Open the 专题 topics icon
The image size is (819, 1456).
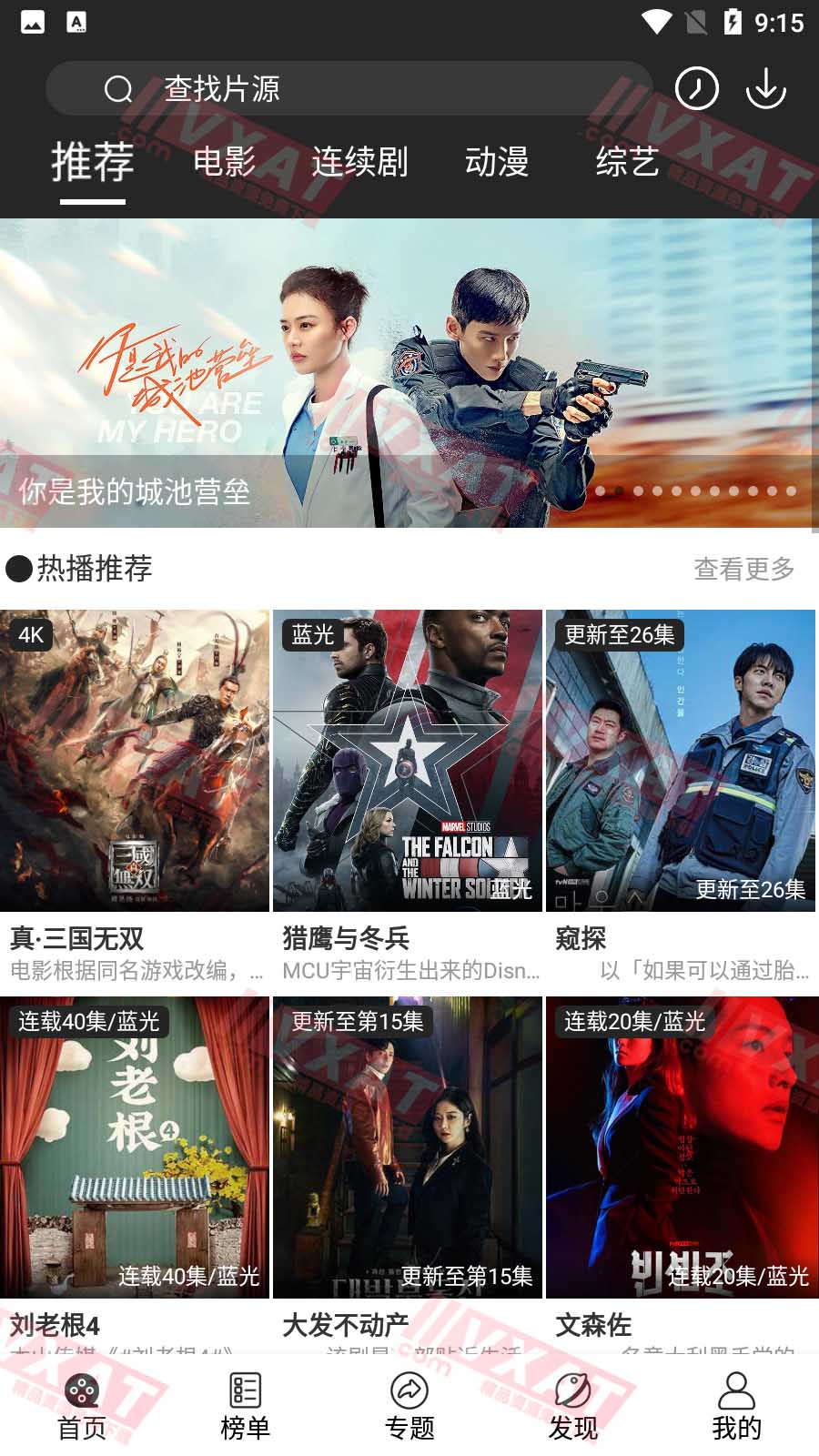[410, 1390]
